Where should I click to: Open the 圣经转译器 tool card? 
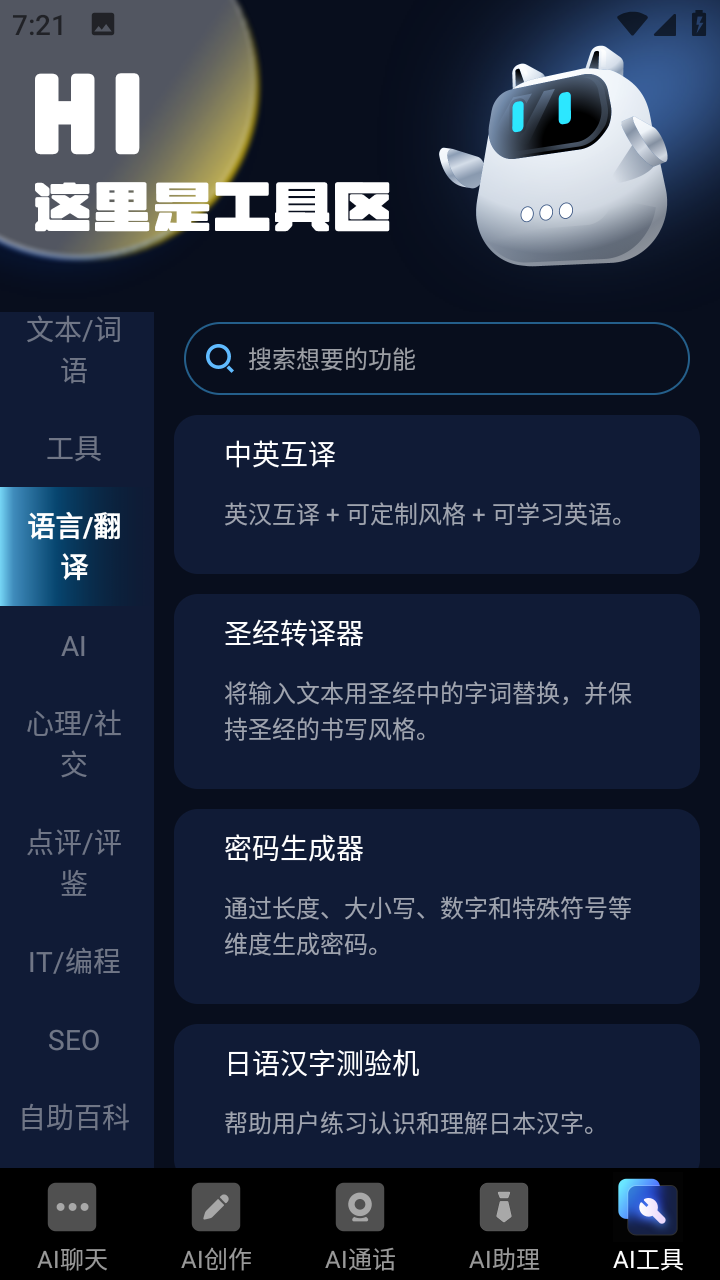(x=437, y=691)
